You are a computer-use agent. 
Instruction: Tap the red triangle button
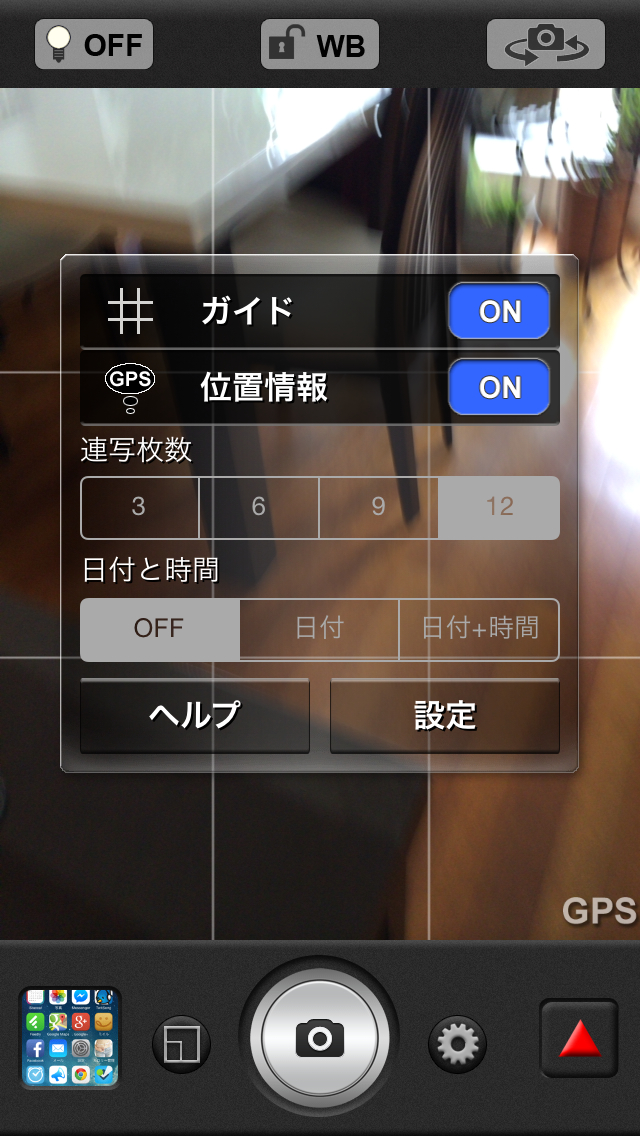point(579,1040)
